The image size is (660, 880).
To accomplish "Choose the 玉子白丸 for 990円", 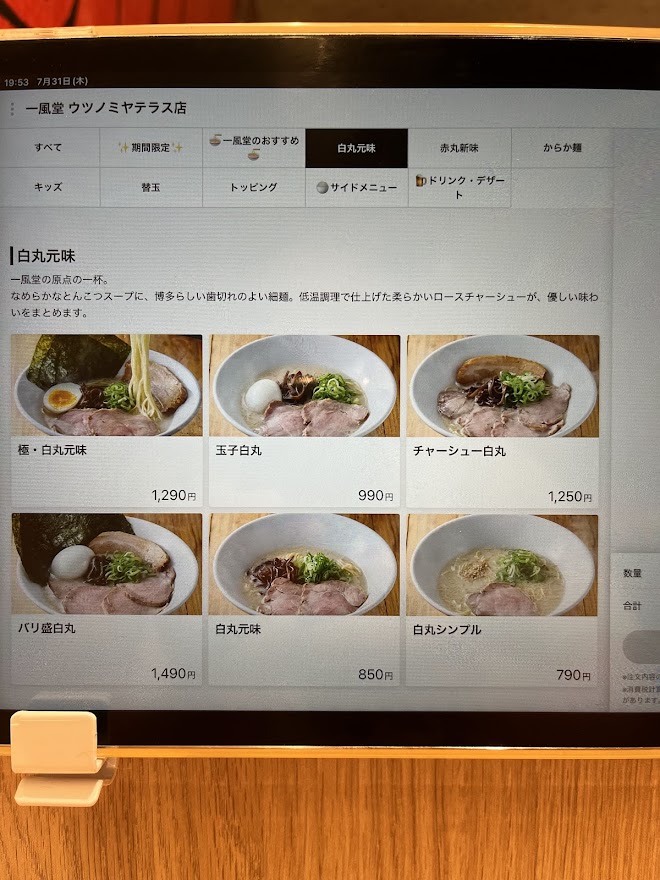I will click(304, 420).
